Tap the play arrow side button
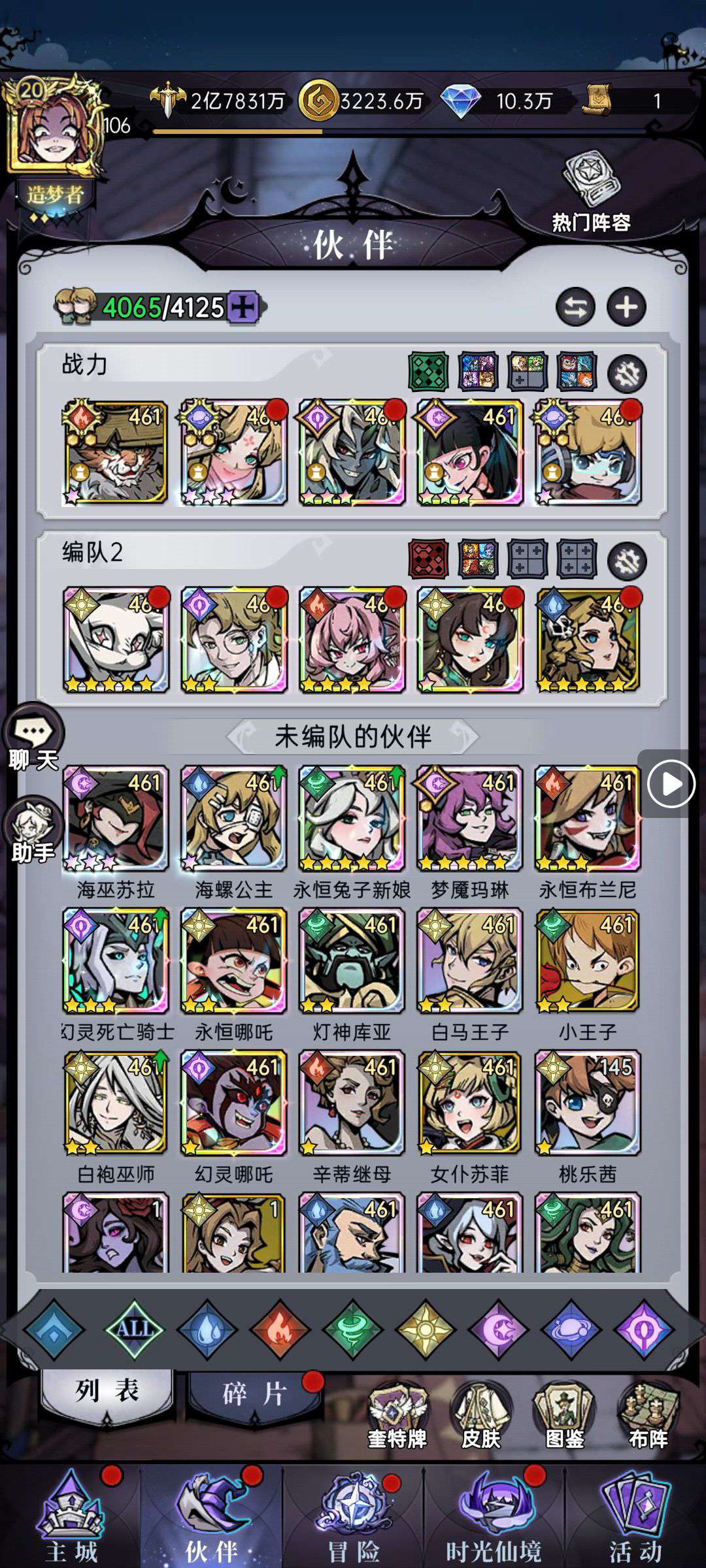Screen dimensions: 706x1568 click(671, 783)
